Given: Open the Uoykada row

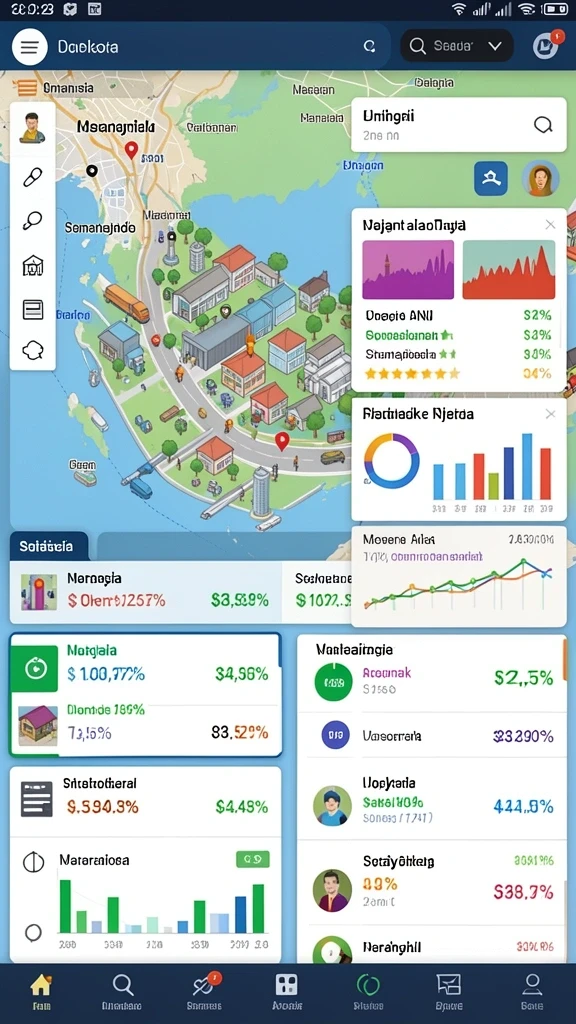Looking at the screenshot, I should click(432, 800).
